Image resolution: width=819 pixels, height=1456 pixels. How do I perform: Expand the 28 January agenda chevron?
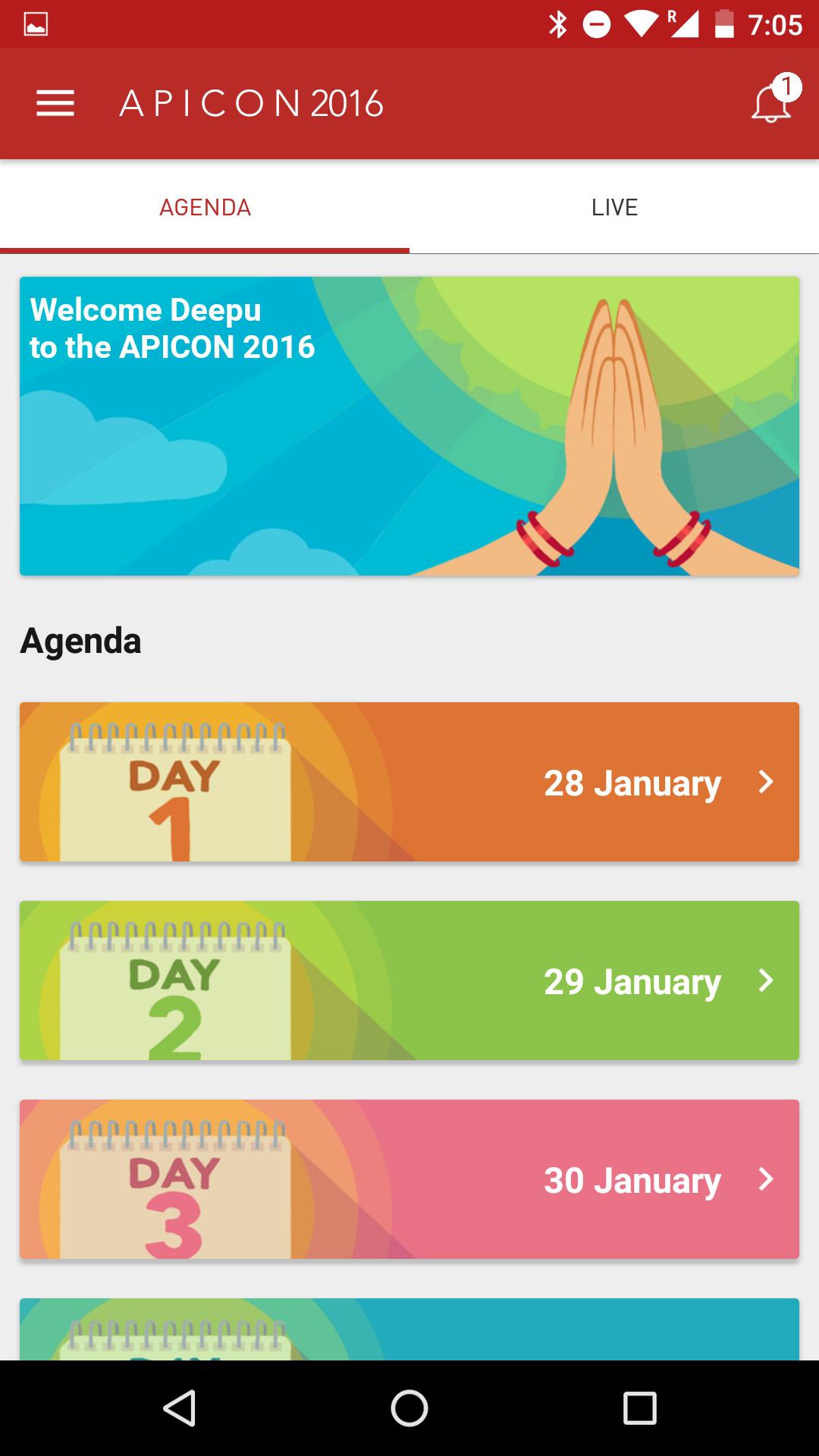767,785
